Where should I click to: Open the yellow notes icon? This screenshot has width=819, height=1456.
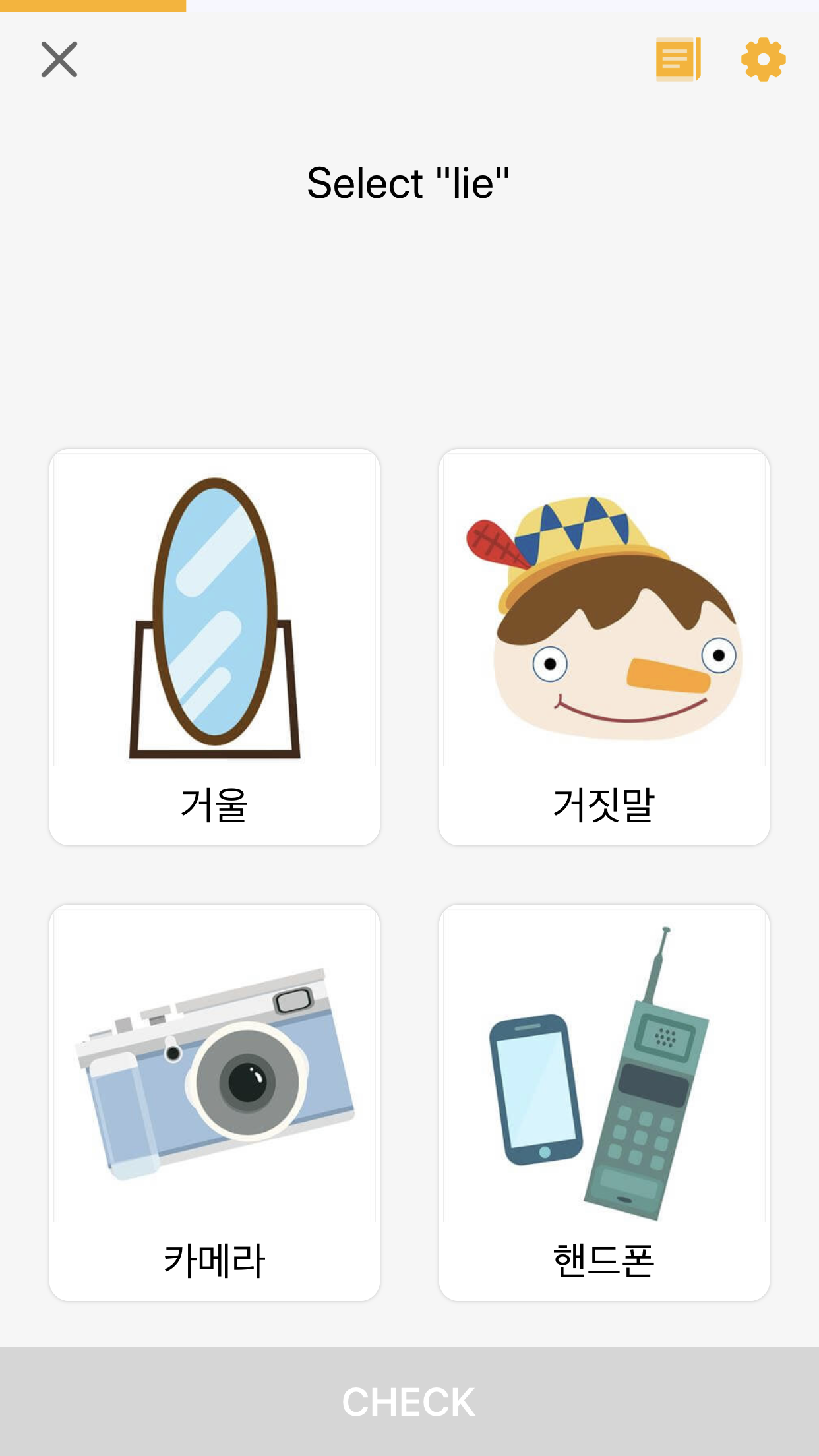[678, 59]
